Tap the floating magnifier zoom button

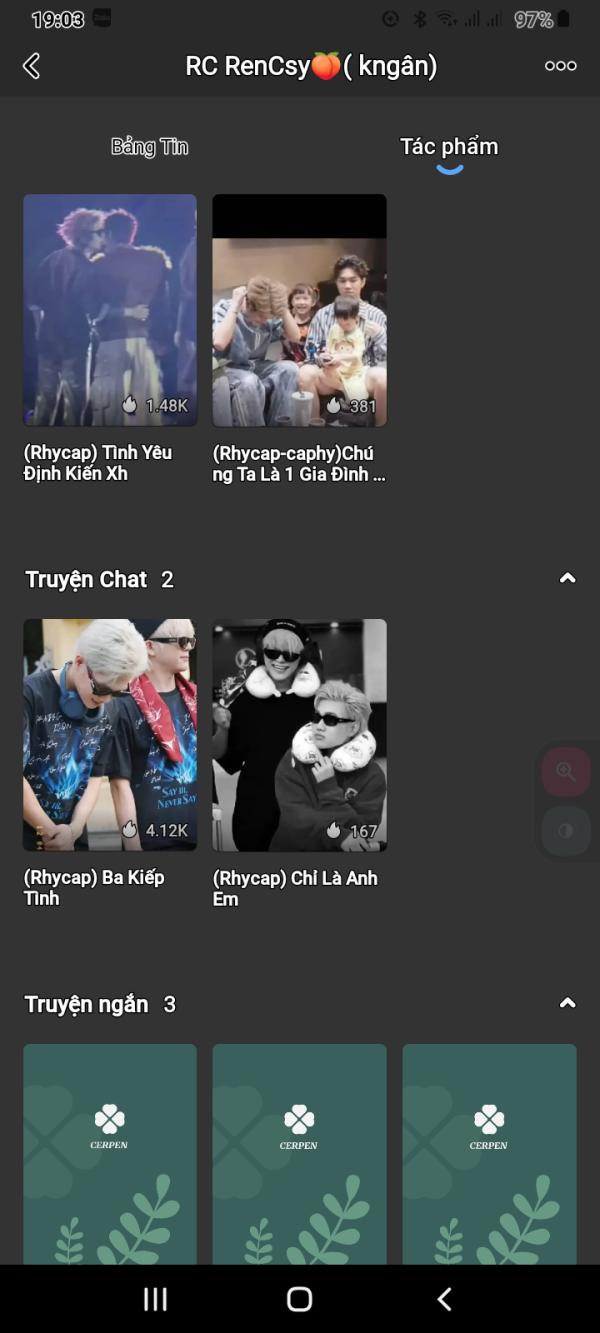(x=566, y=772)
